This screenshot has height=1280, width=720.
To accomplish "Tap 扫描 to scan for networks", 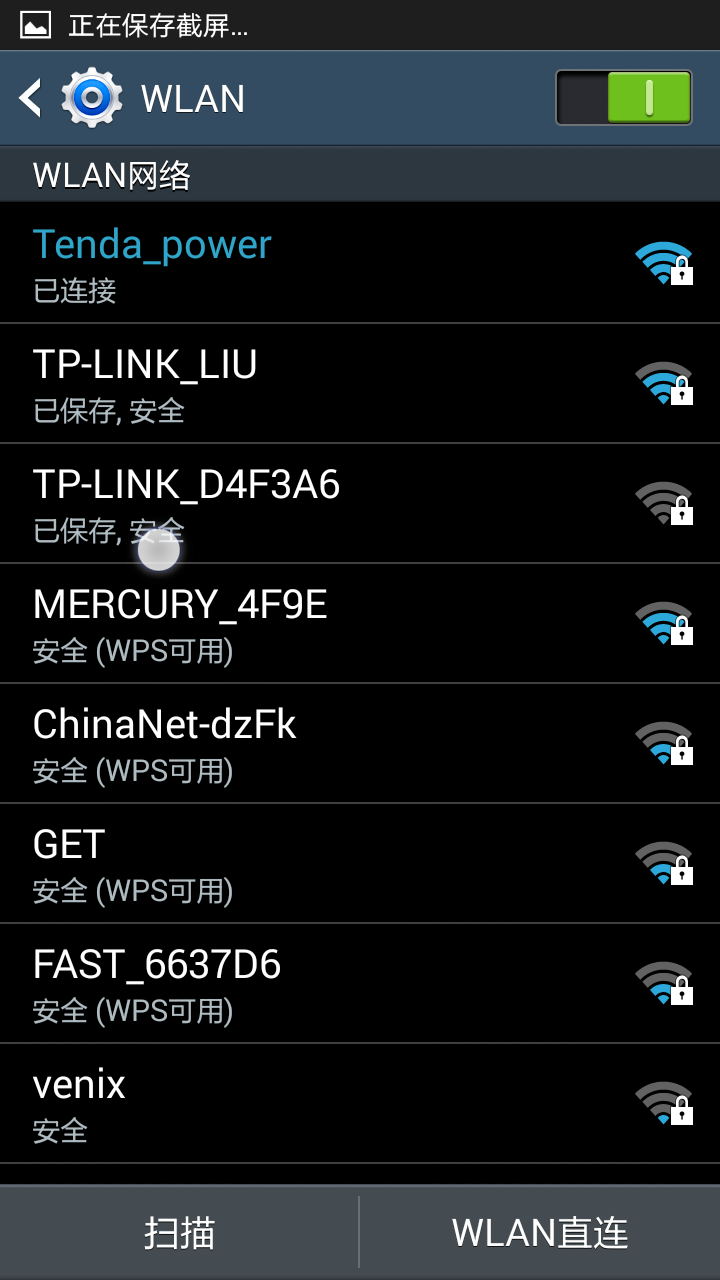I will tap(179, 1233).
